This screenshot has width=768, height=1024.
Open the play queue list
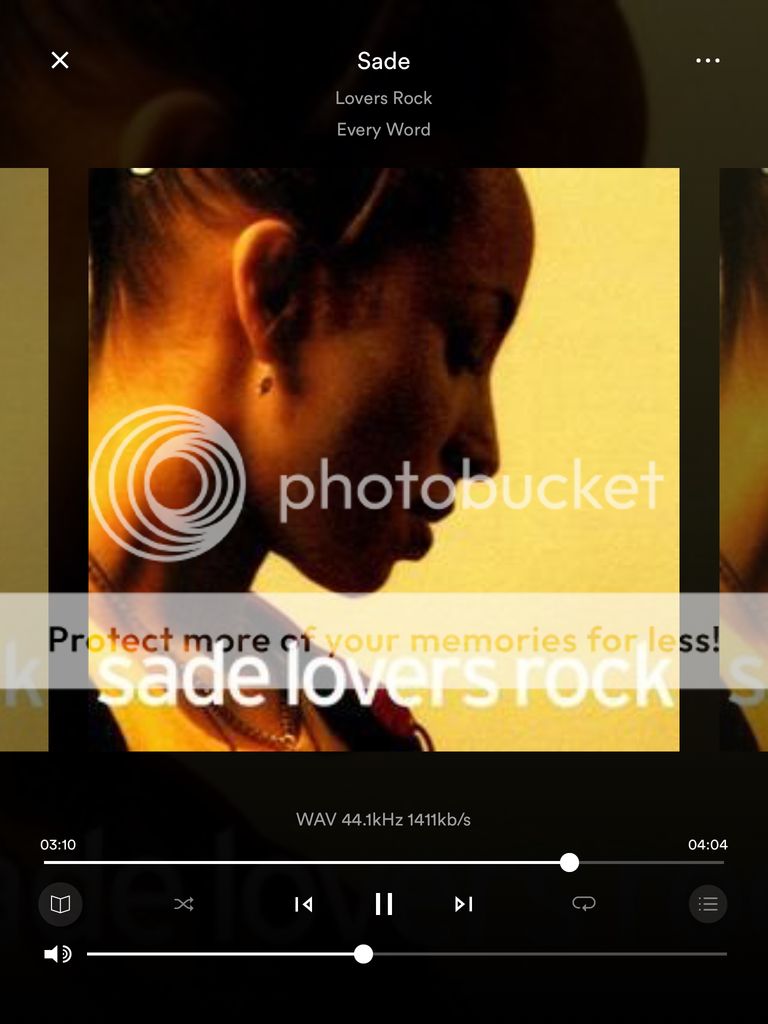[x=708, y=904]
